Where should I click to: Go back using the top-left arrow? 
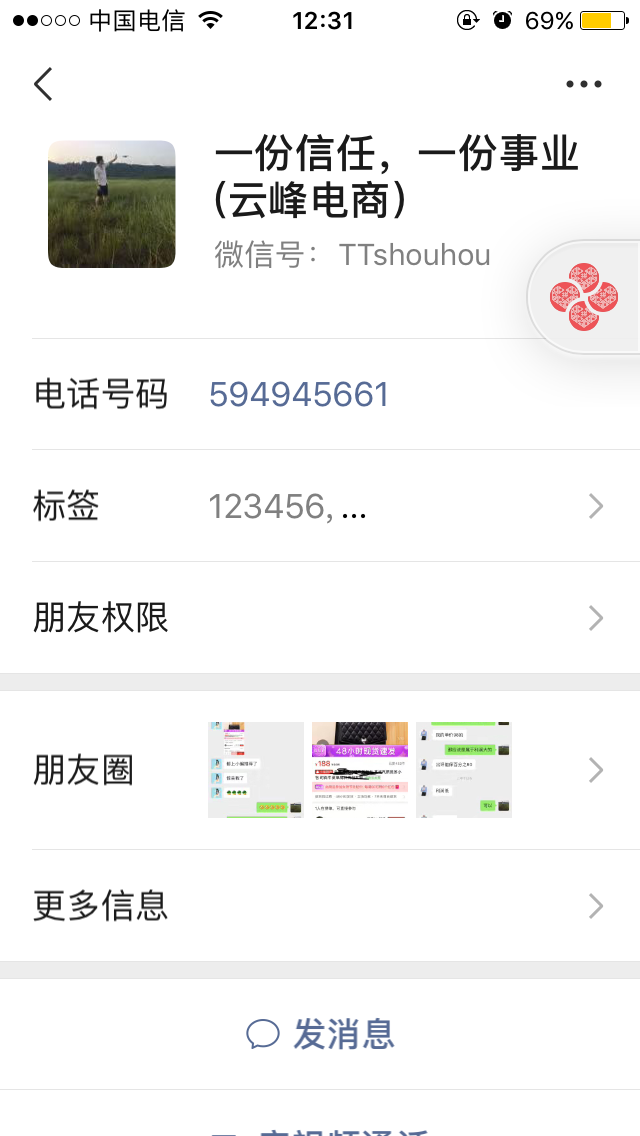tap(43, 84)
